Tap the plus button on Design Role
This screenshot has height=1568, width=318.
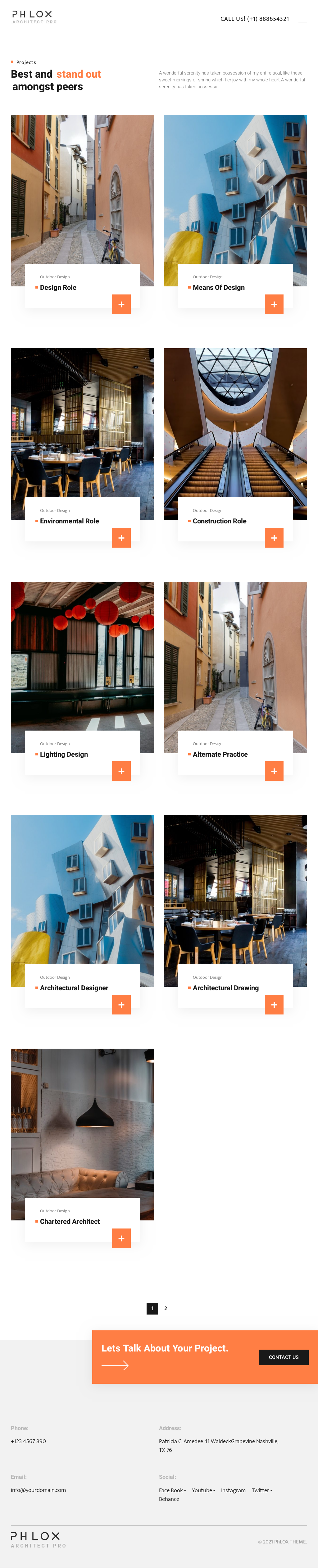(121, 304)
